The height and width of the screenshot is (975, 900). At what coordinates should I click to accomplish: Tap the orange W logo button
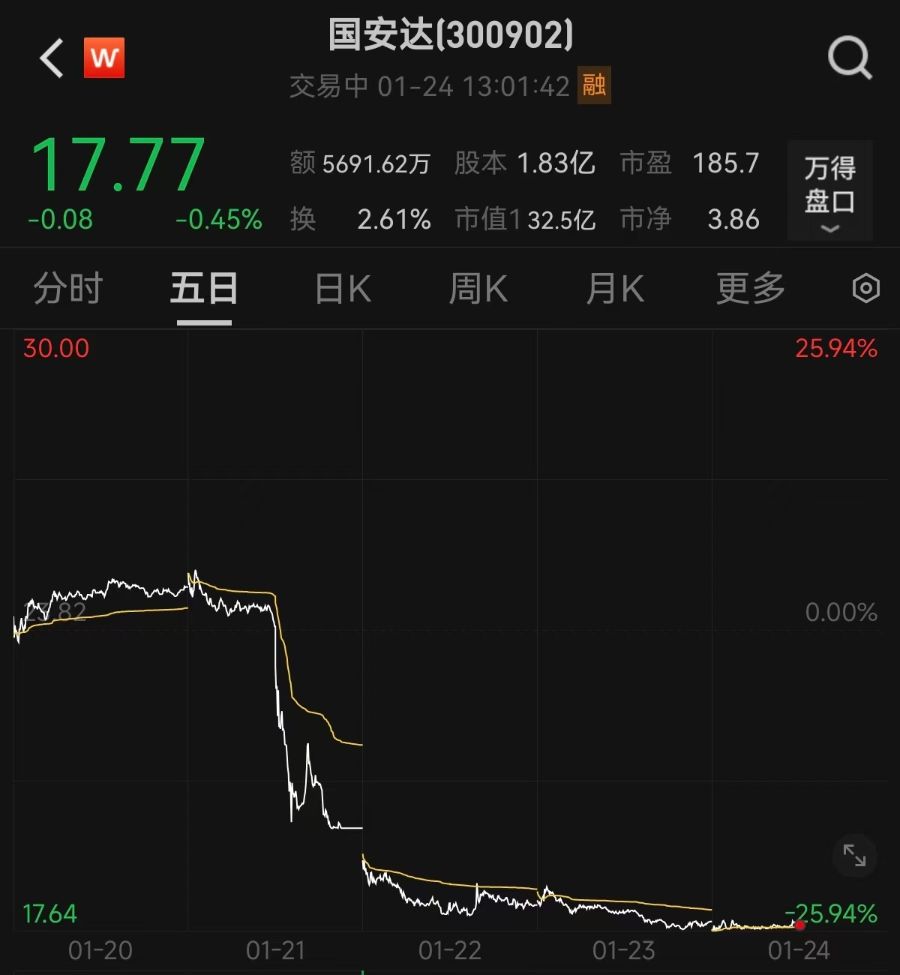pyautogui.click(x=104, y=59)
